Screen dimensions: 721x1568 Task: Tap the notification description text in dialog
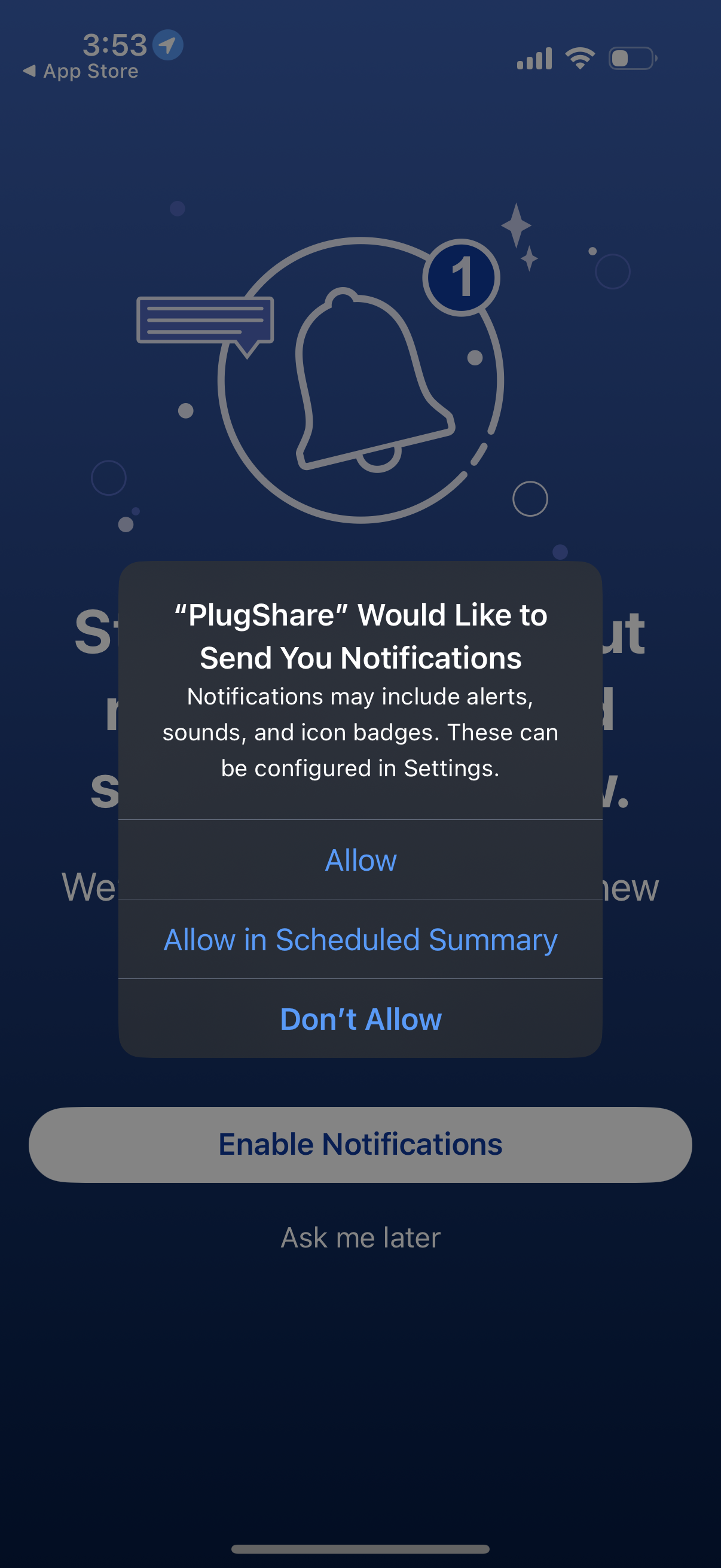[360, 731]
